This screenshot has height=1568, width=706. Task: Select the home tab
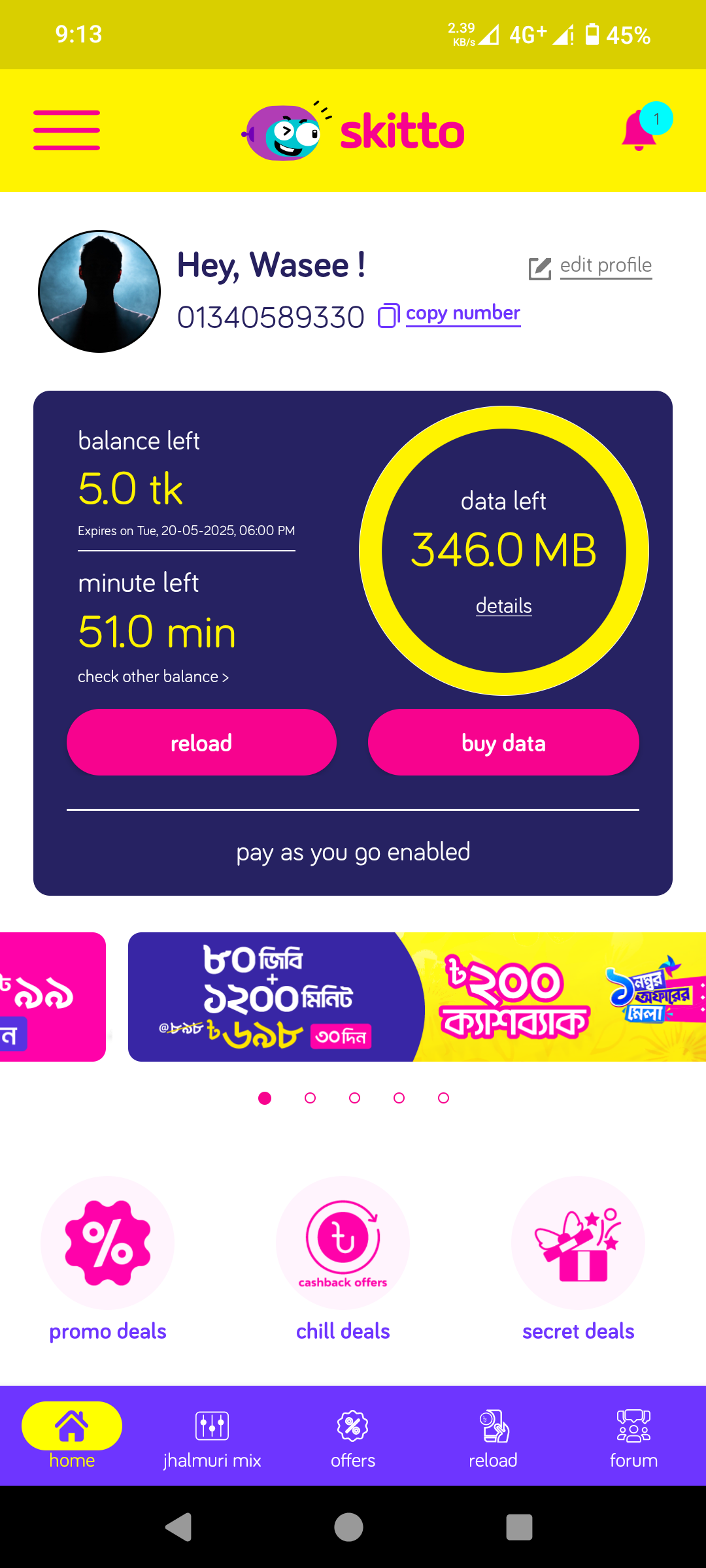[x=72, y=1437]
